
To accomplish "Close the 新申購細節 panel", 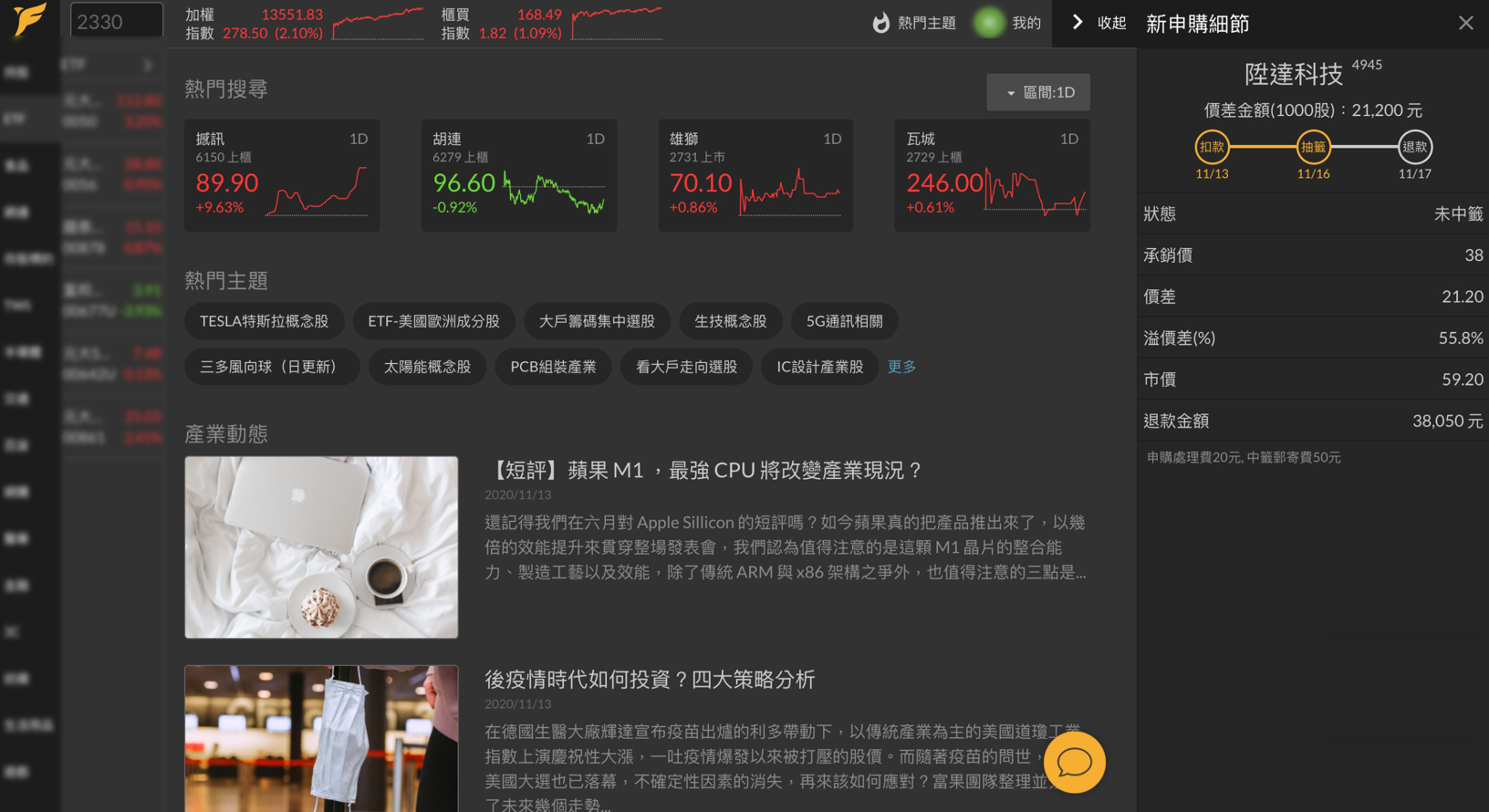I will pos(1465,23).
